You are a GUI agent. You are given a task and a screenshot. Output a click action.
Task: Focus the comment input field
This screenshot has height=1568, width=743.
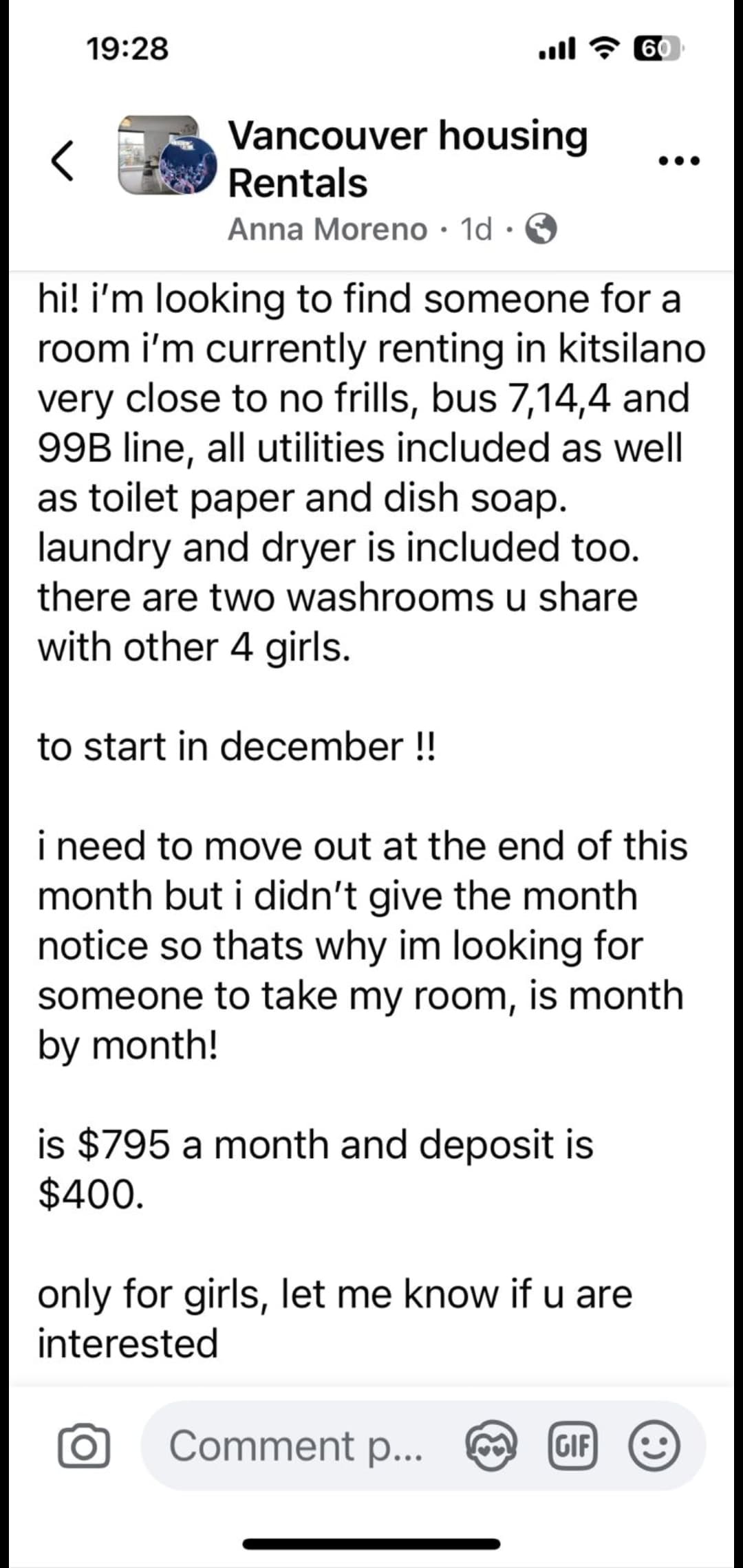pos(296,1446)
